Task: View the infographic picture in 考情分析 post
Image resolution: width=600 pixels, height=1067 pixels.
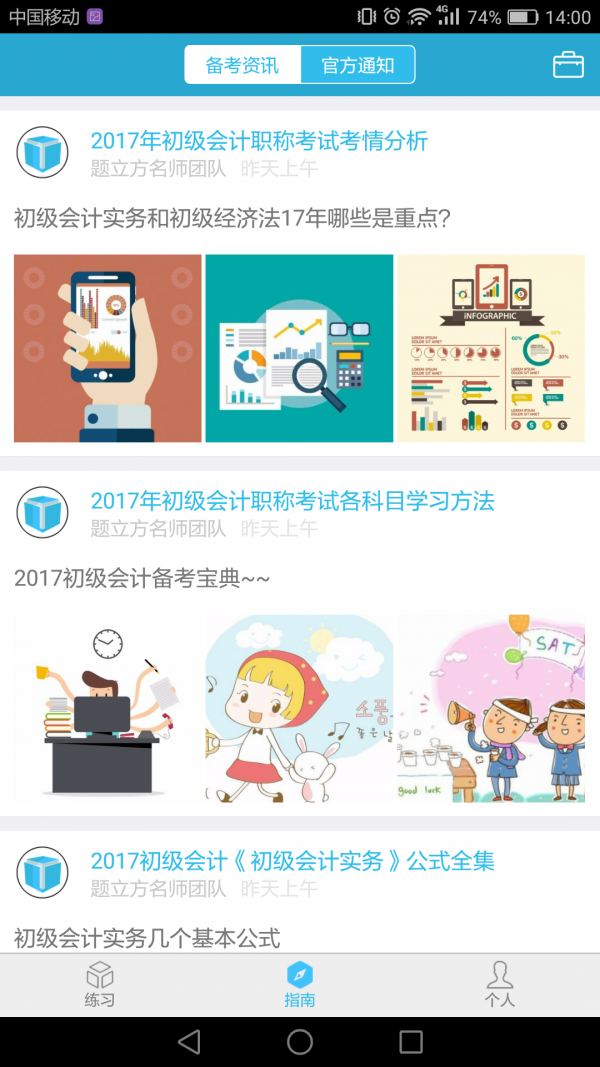Action: (491, 348)
